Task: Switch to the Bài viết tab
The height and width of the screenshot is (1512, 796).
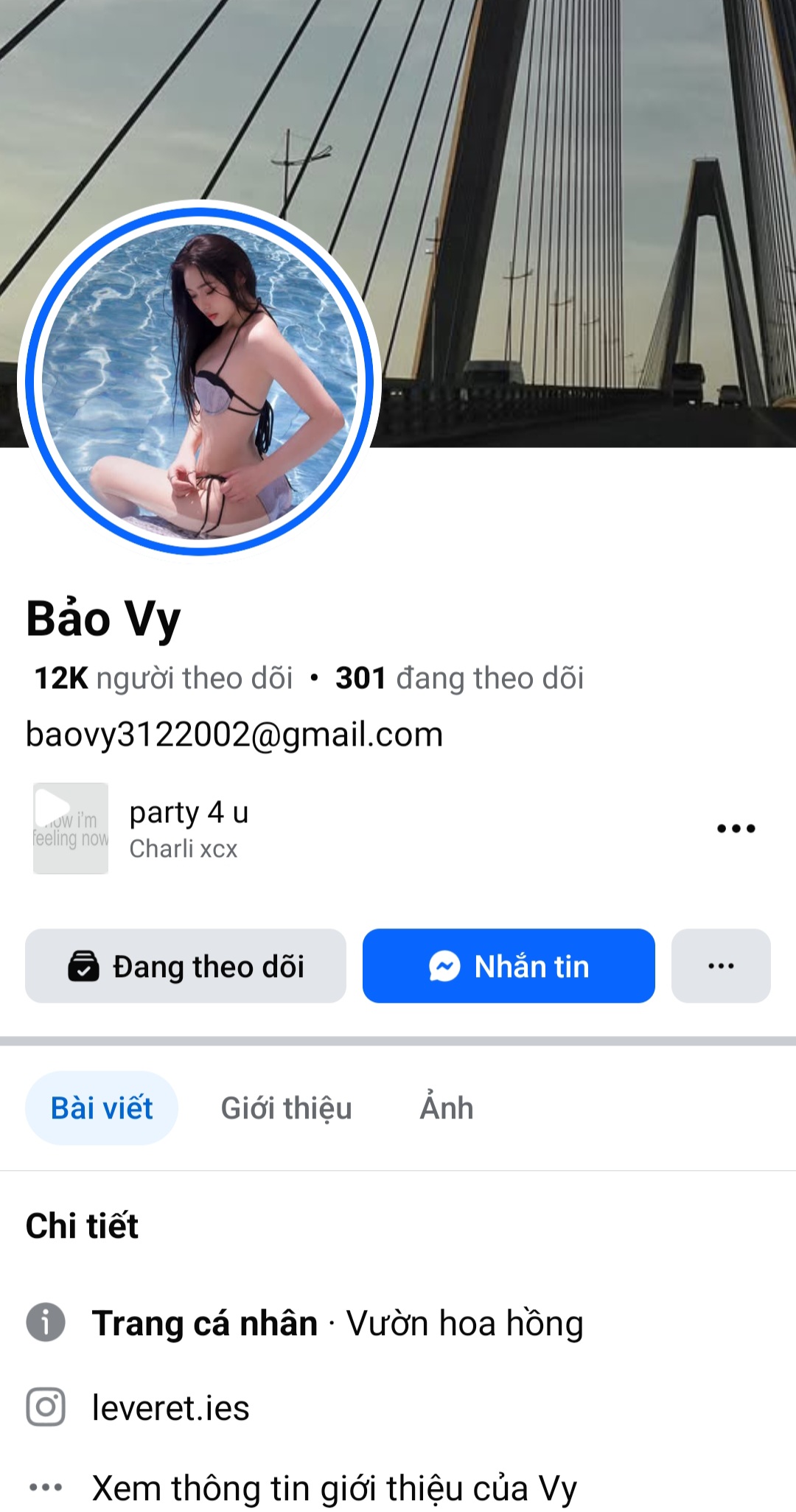Action: pyautogui.click(x=102, y=1107)
